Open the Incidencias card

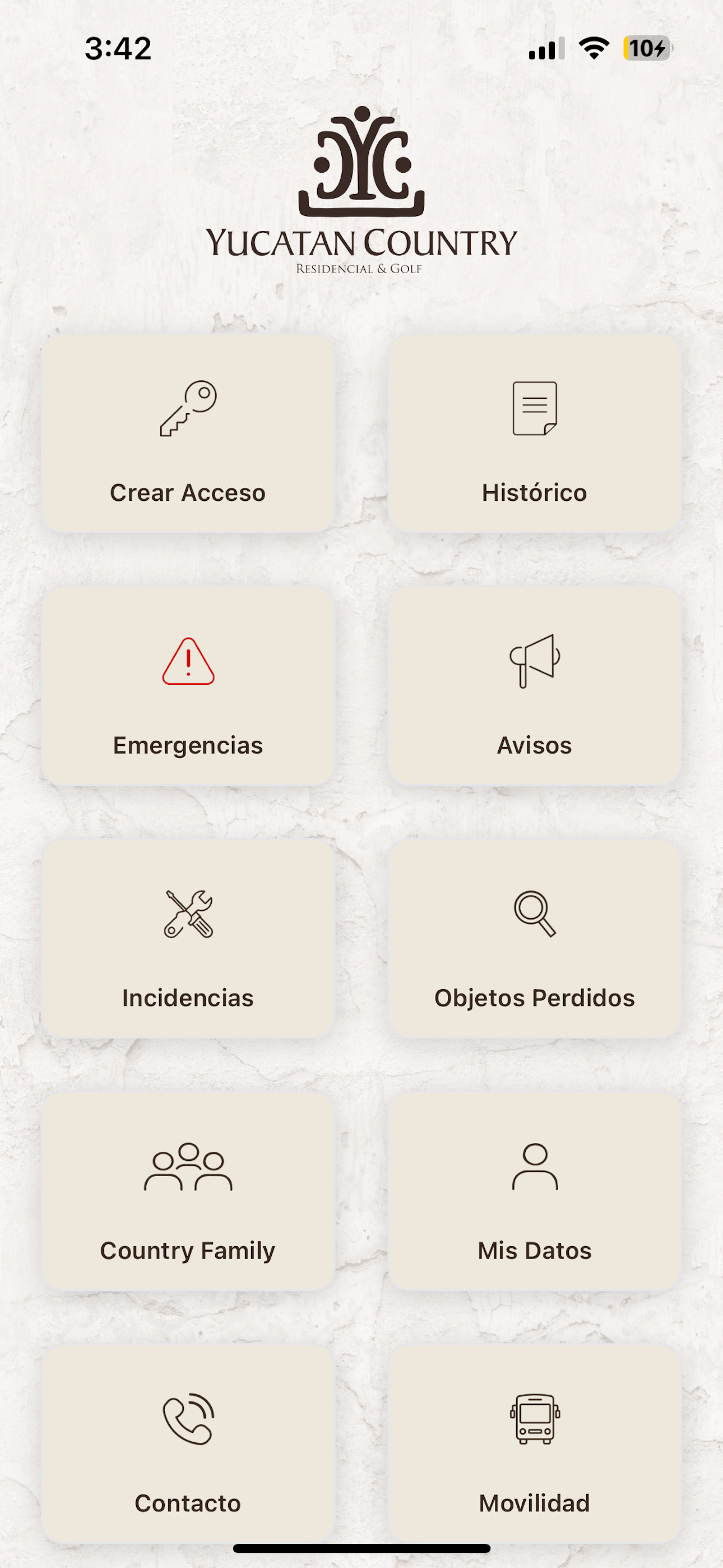tap(188, 939)
